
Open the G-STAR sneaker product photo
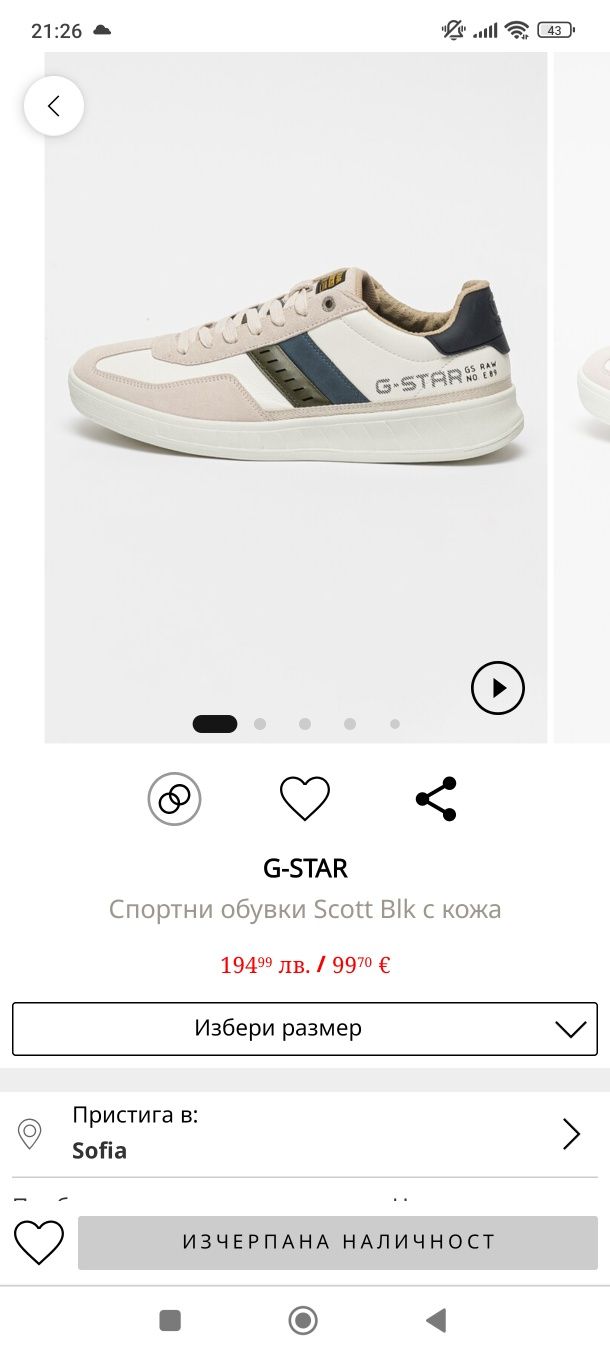[296, 380]
